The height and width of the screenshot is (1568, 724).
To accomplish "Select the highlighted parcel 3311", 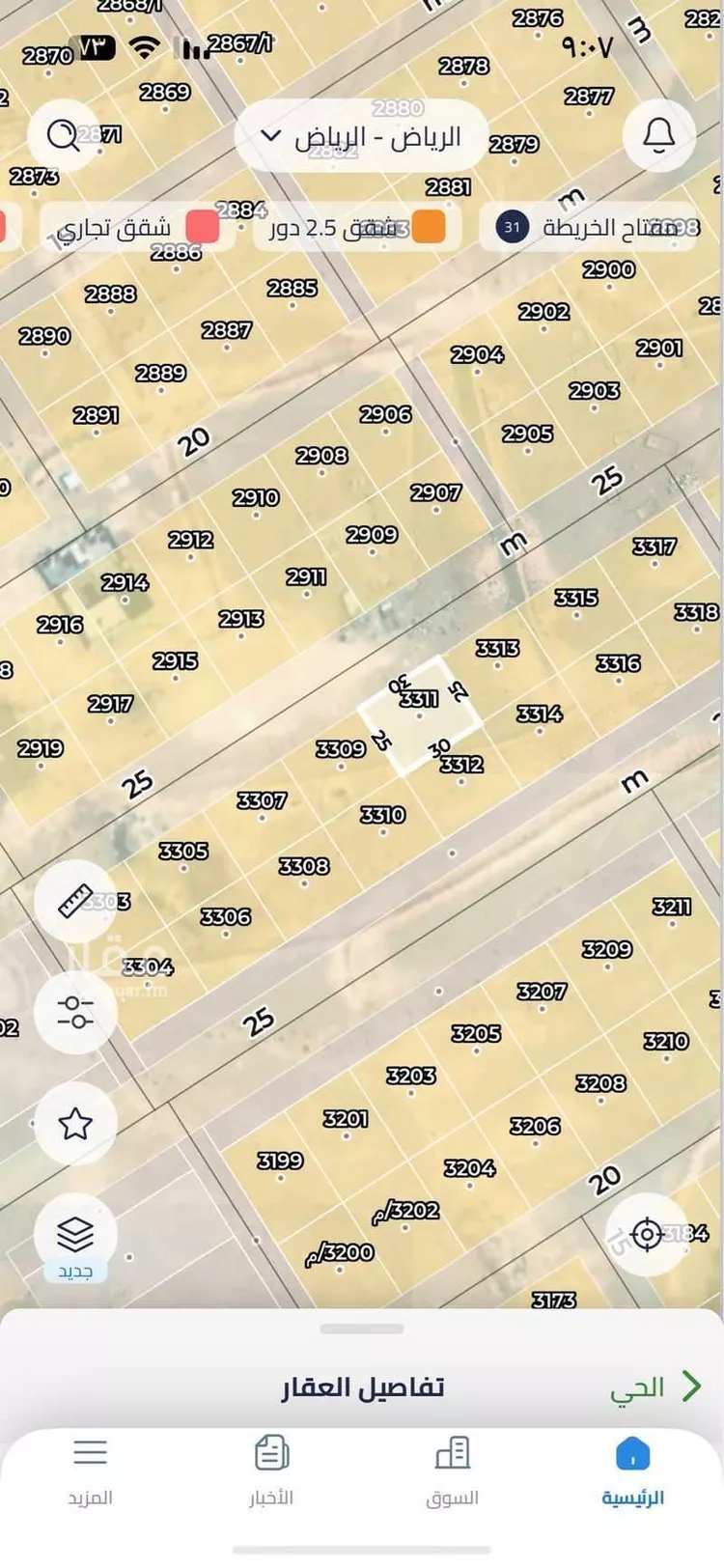I will pyautogui.click(x=420, y=716).
